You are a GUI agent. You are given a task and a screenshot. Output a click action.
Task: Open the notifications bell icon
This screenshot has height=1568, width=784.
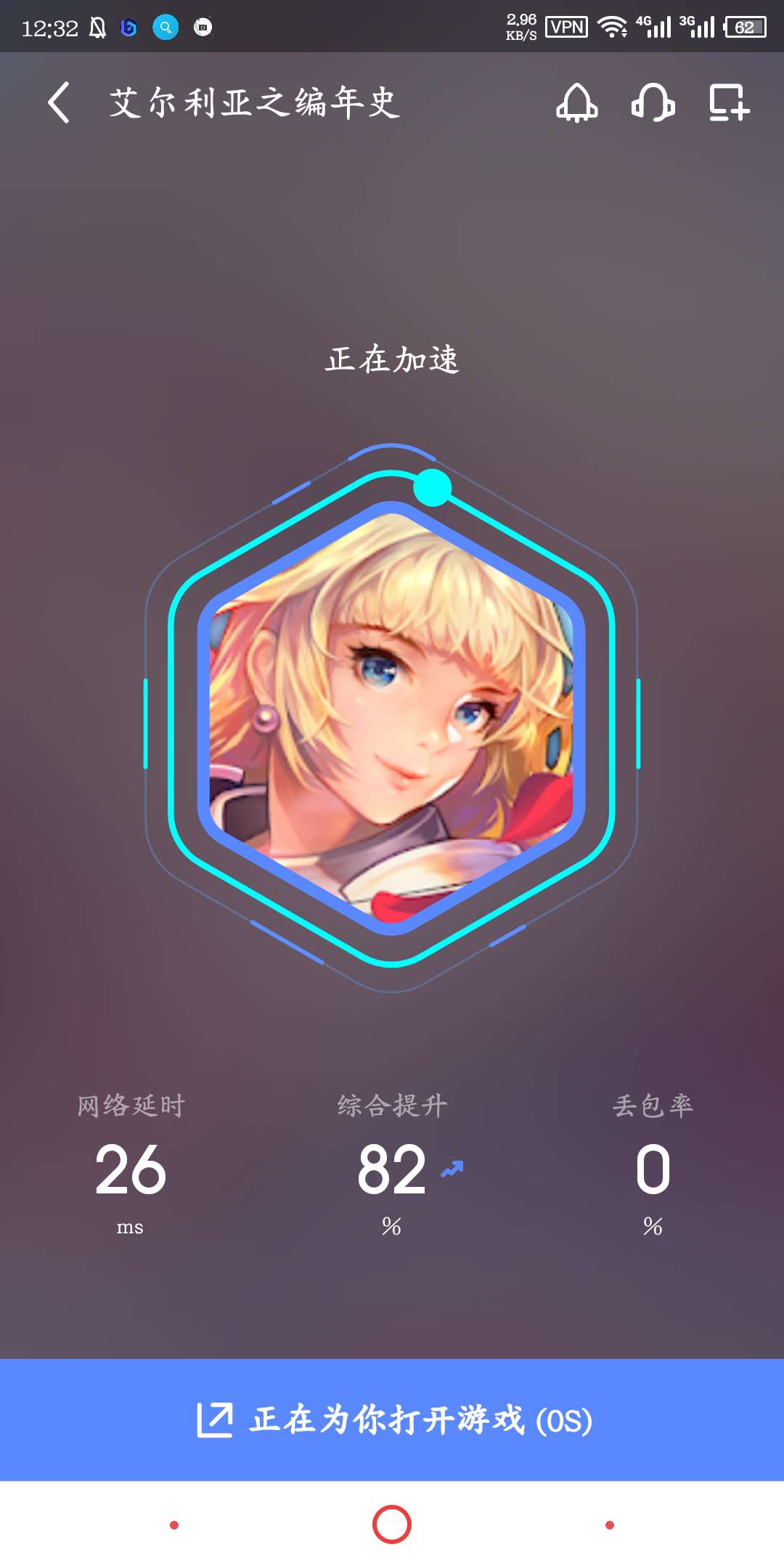click(x=577, y=102)
